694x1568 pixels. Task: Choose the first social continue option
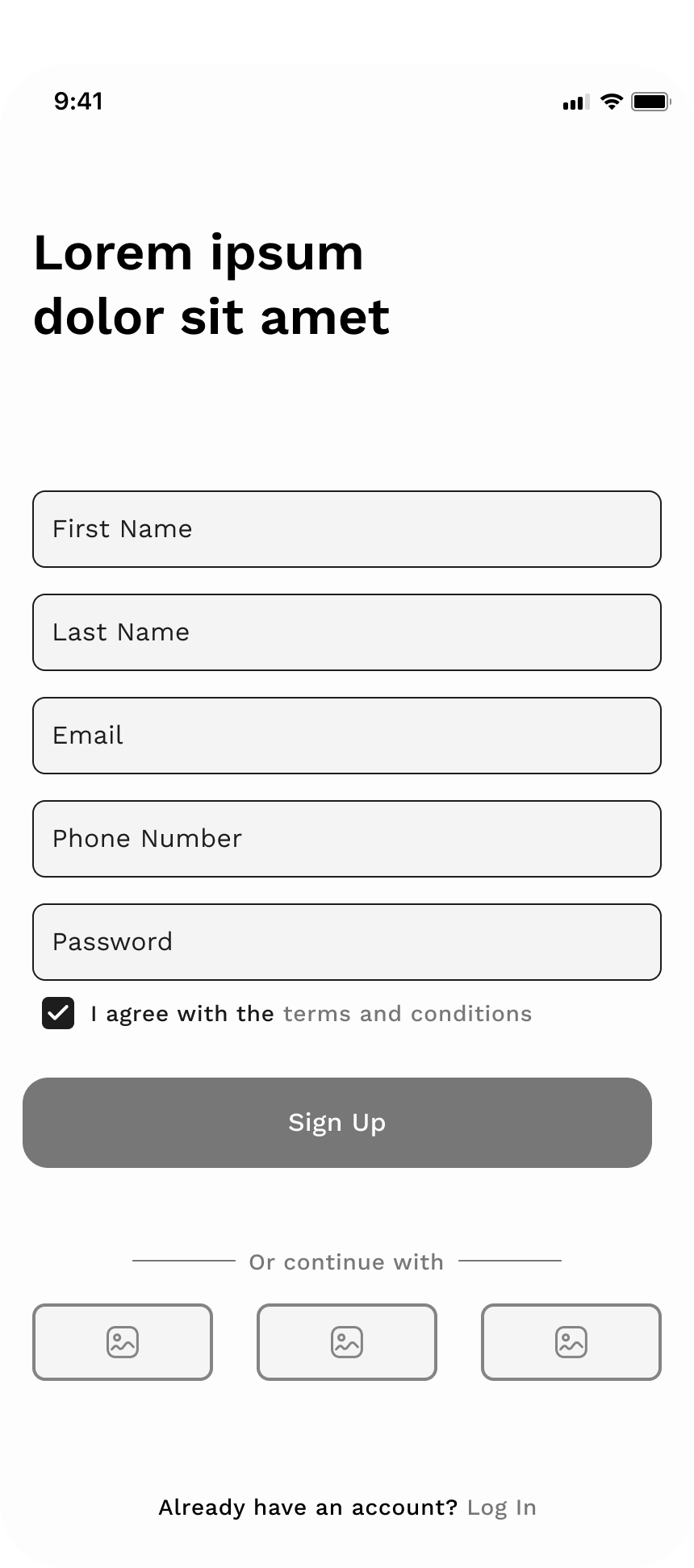pos(123,1342)
